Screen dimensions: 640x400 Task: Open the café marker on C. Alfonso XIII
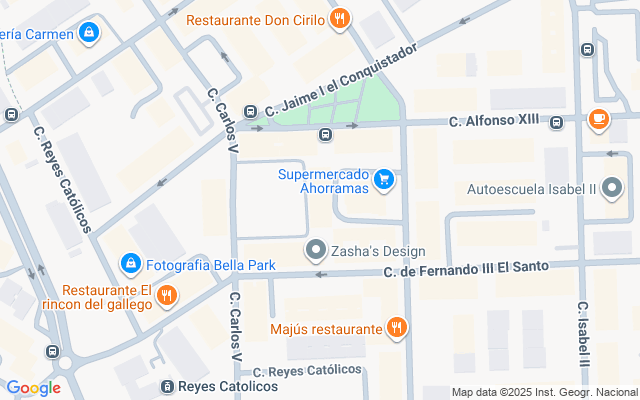(x=599, y=120)
